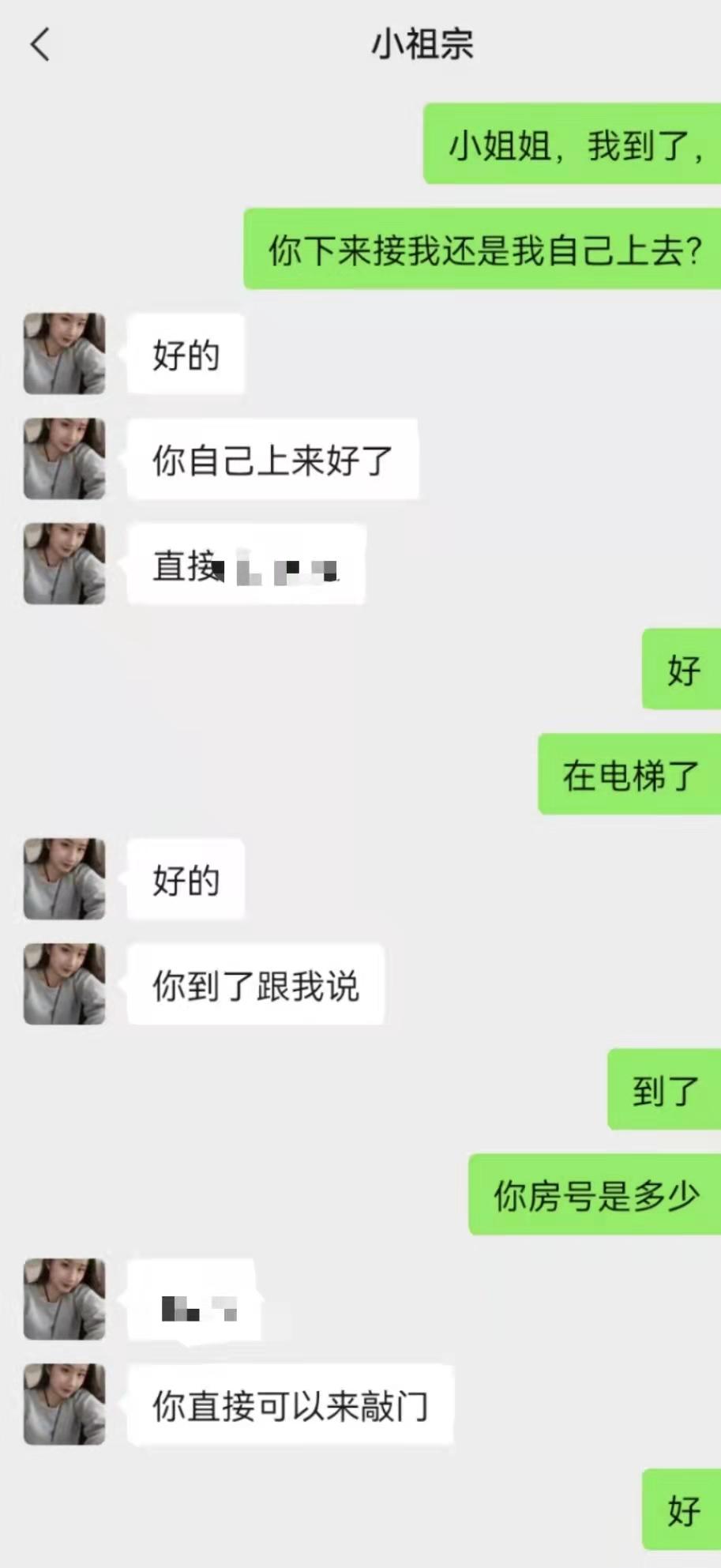Open the chat title "小祖宗"
This screenshot has height=1568, width=721.
coord(421,46)
